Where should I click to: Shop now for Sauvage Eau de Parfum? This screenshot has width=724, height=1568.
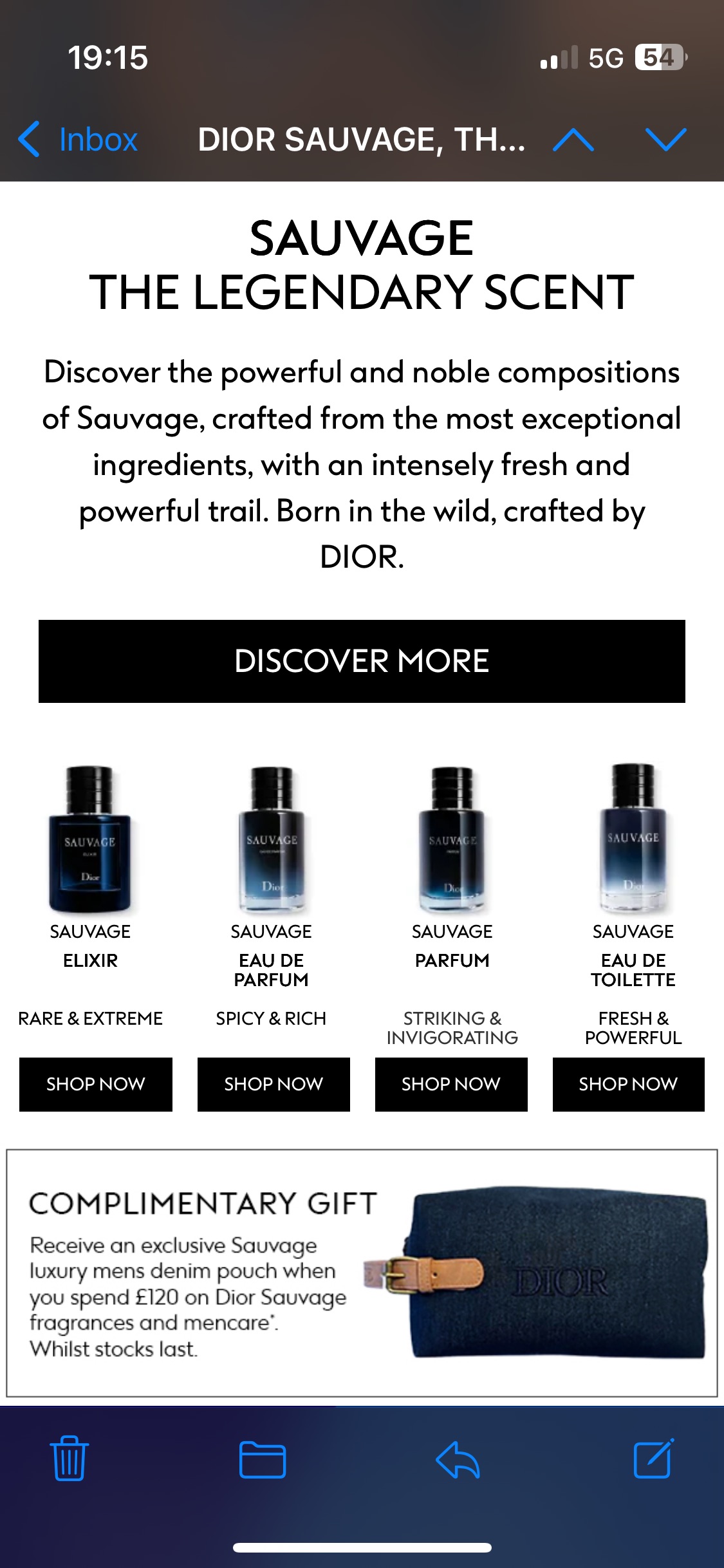point(274,1084)
